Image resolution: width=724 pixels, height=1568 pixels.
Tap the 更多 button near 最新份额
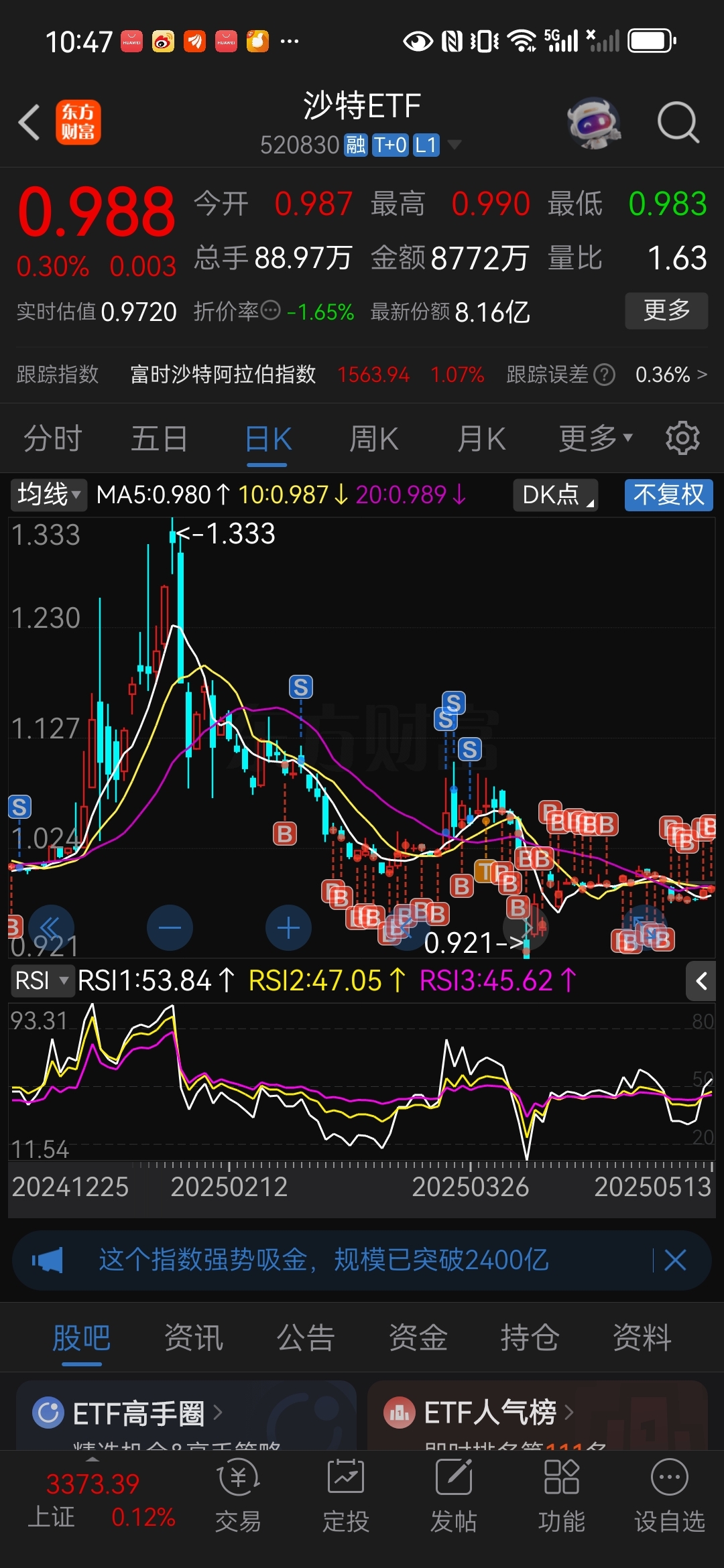tap(666, 310)
